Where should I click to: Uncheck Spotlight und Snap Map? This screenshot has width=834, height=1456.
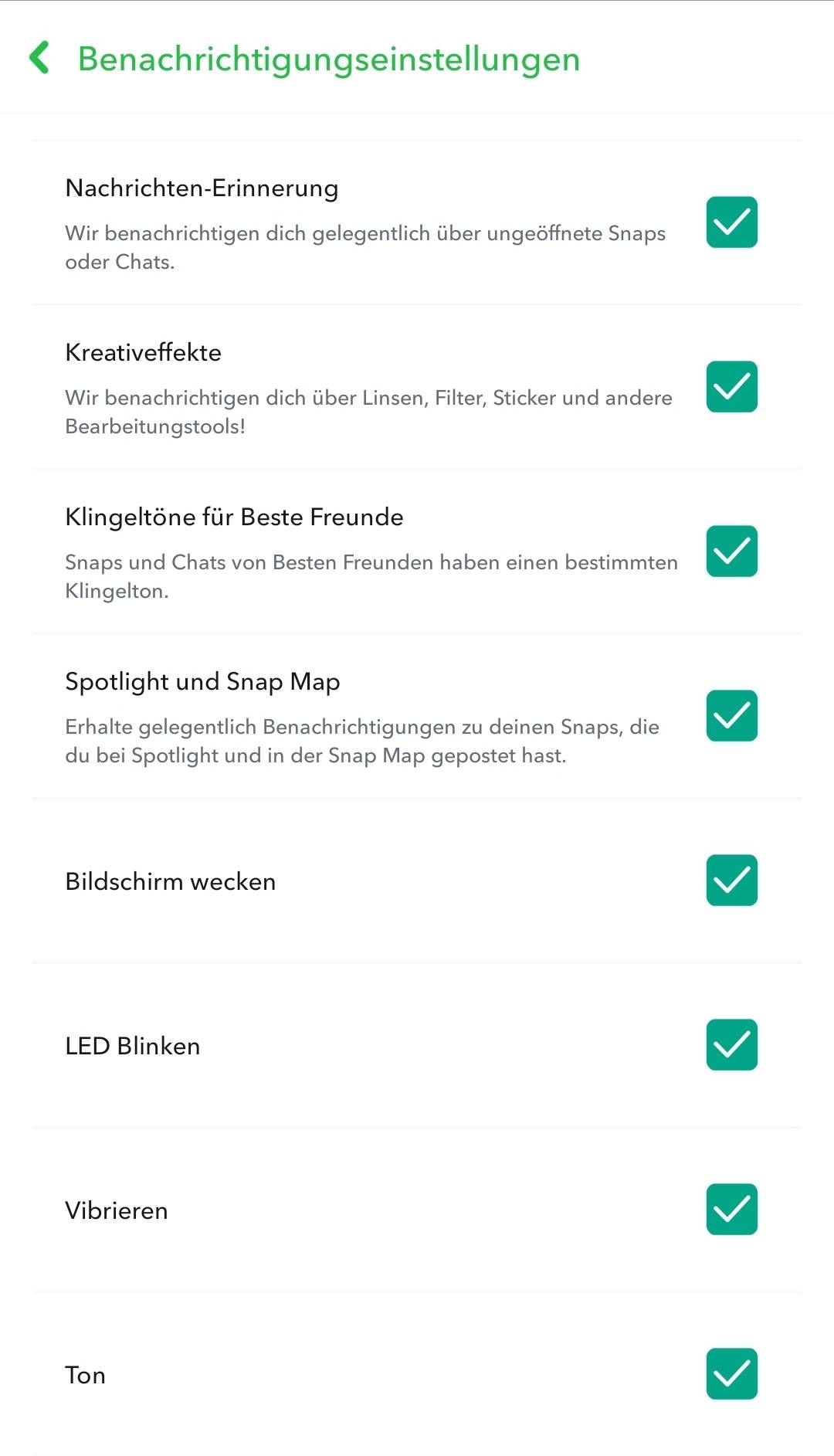pos(731,716)
